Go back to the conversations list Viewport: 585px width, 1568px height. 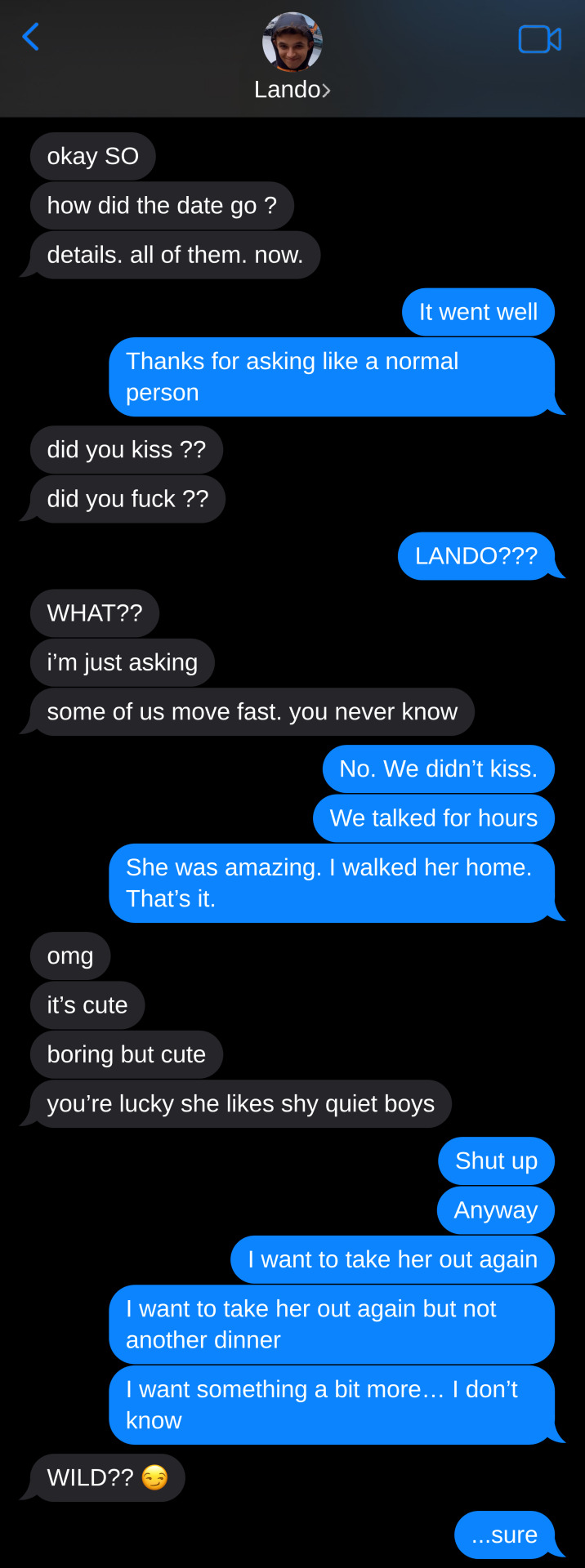tap(31, 37)
